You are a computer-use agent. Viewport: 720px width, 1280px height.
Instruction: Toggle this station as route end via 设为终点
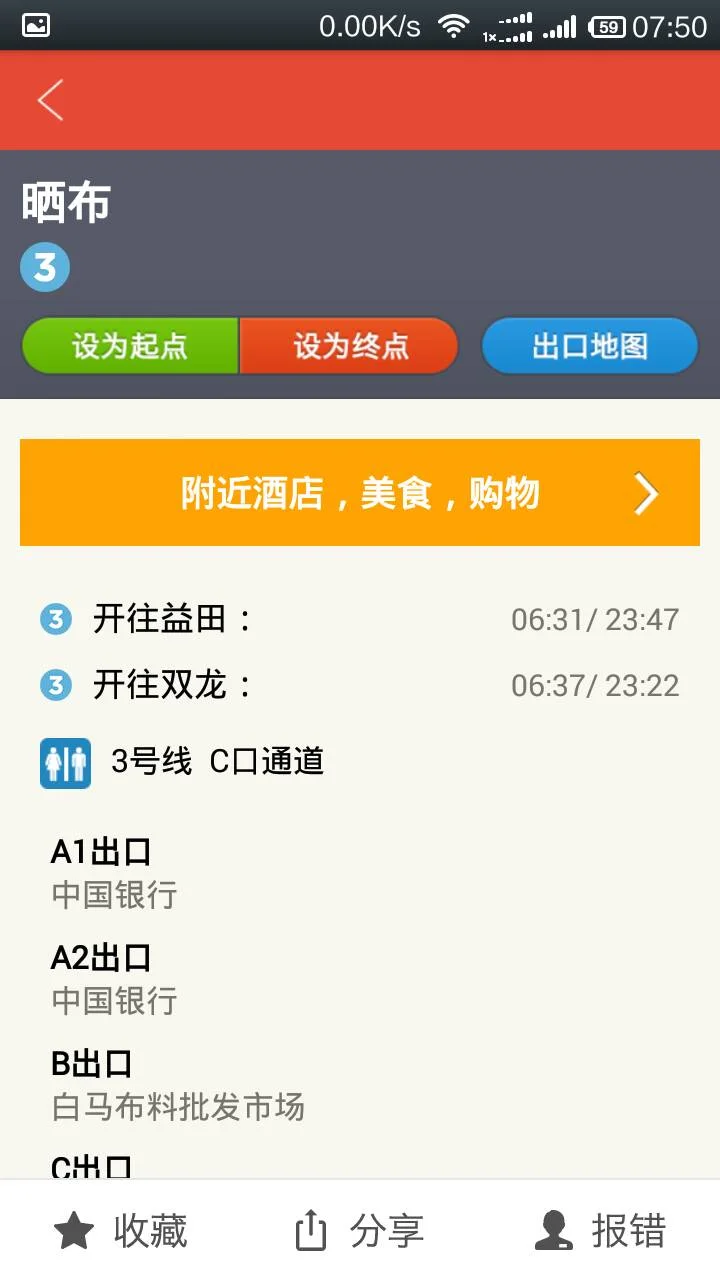(349, 345)
